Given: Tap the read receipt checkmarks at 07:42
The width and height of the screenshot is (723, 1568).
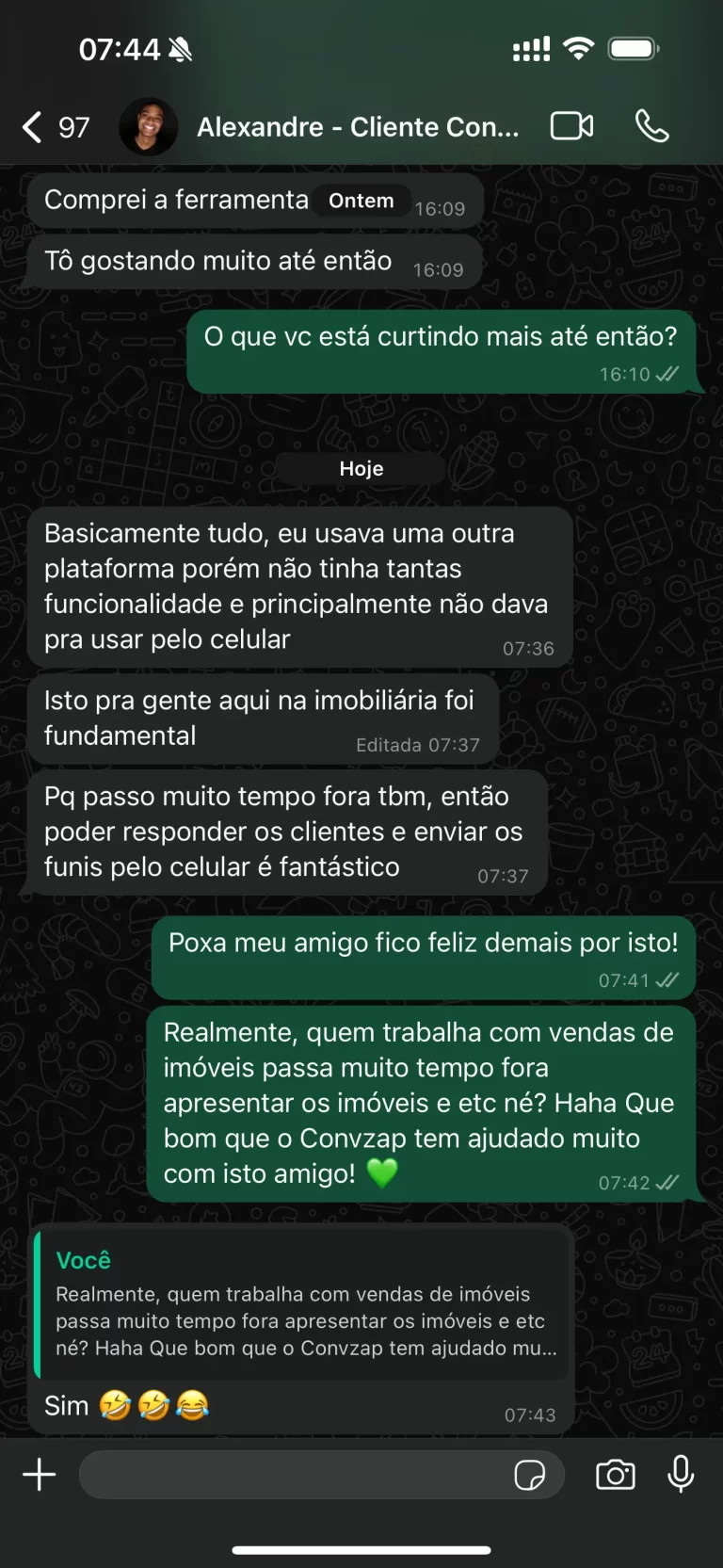Looking at the screenshot, I should point(666,1182).
